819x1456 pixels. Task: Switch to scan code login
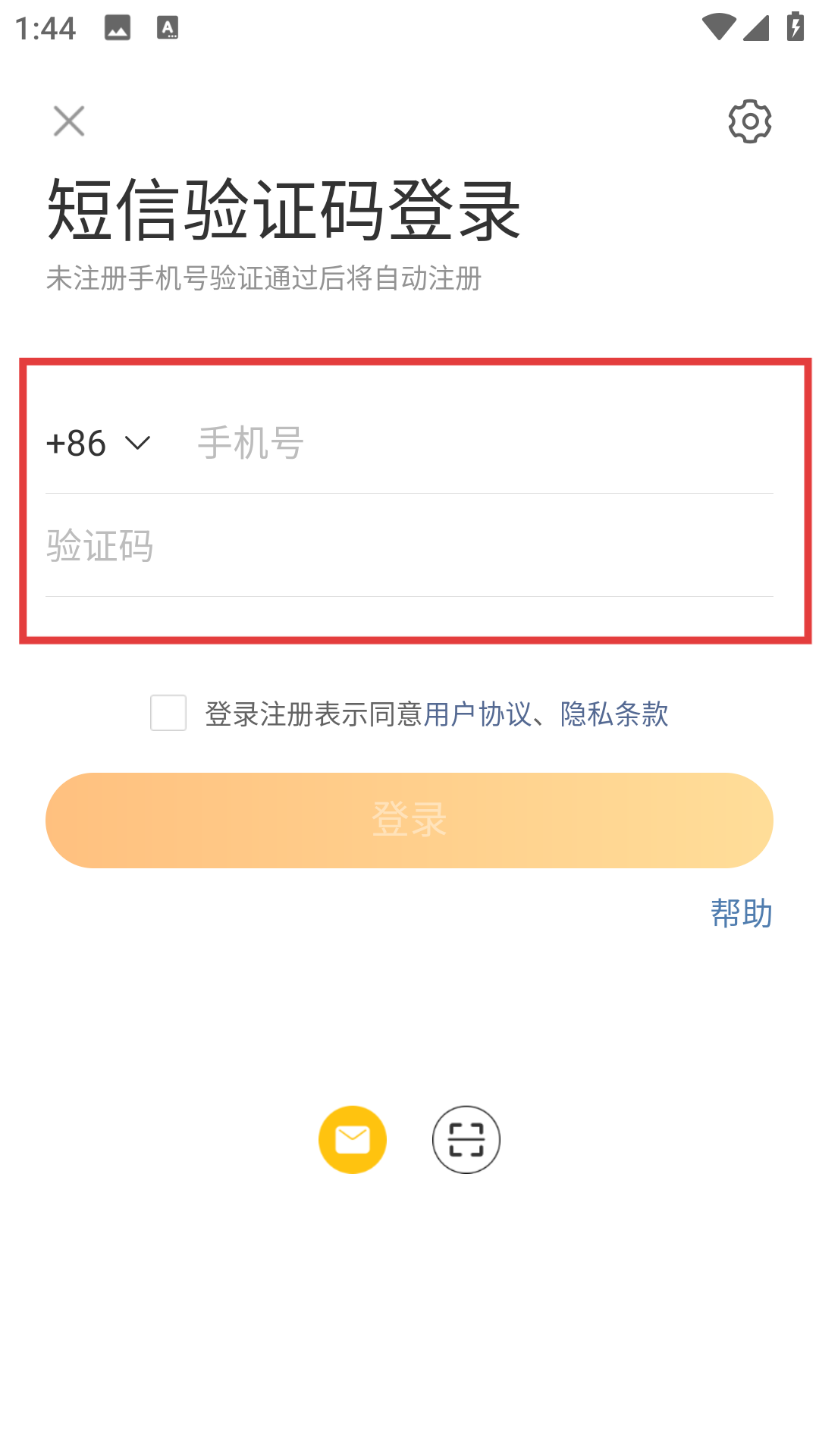(466, 1140)
